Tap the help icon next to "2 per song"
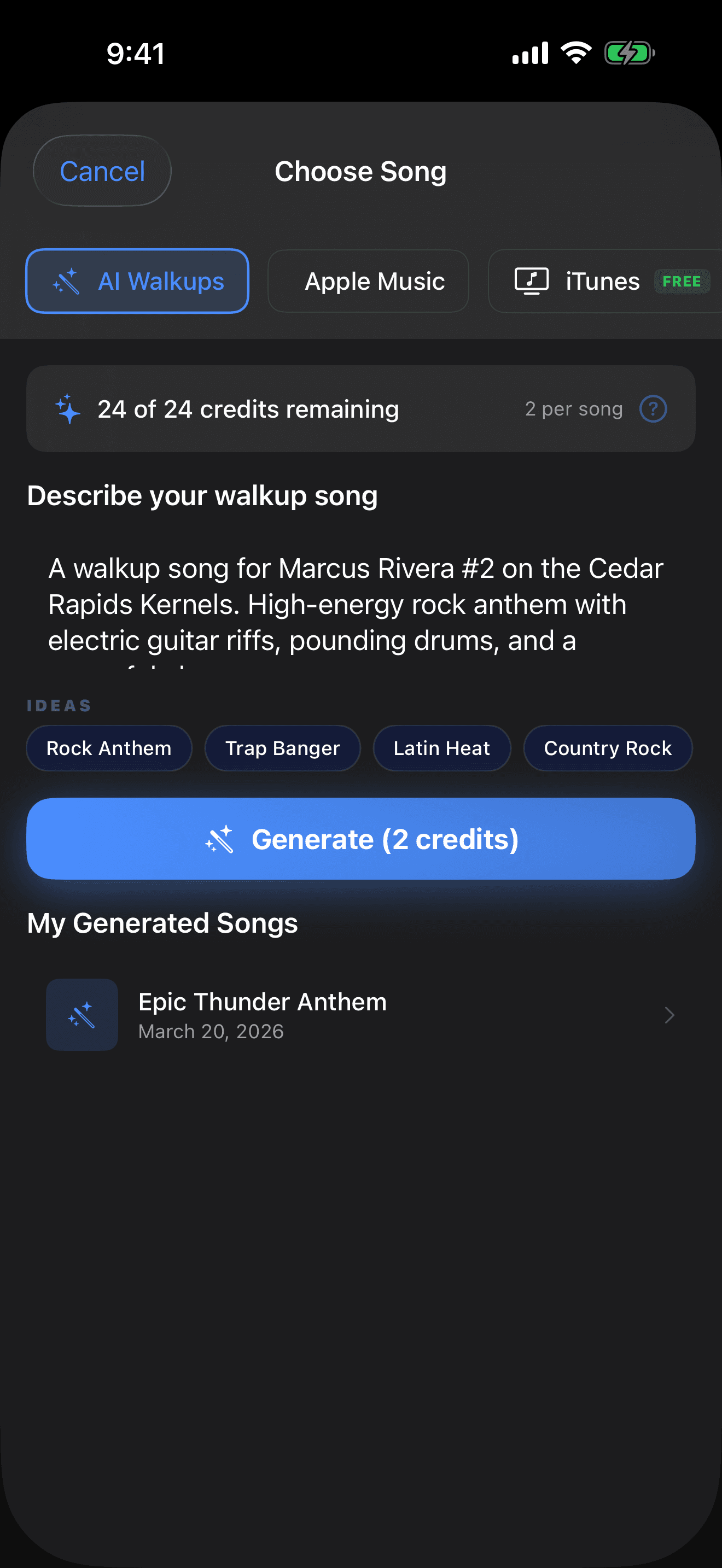 pyautogui.click(x=653, y=408)
